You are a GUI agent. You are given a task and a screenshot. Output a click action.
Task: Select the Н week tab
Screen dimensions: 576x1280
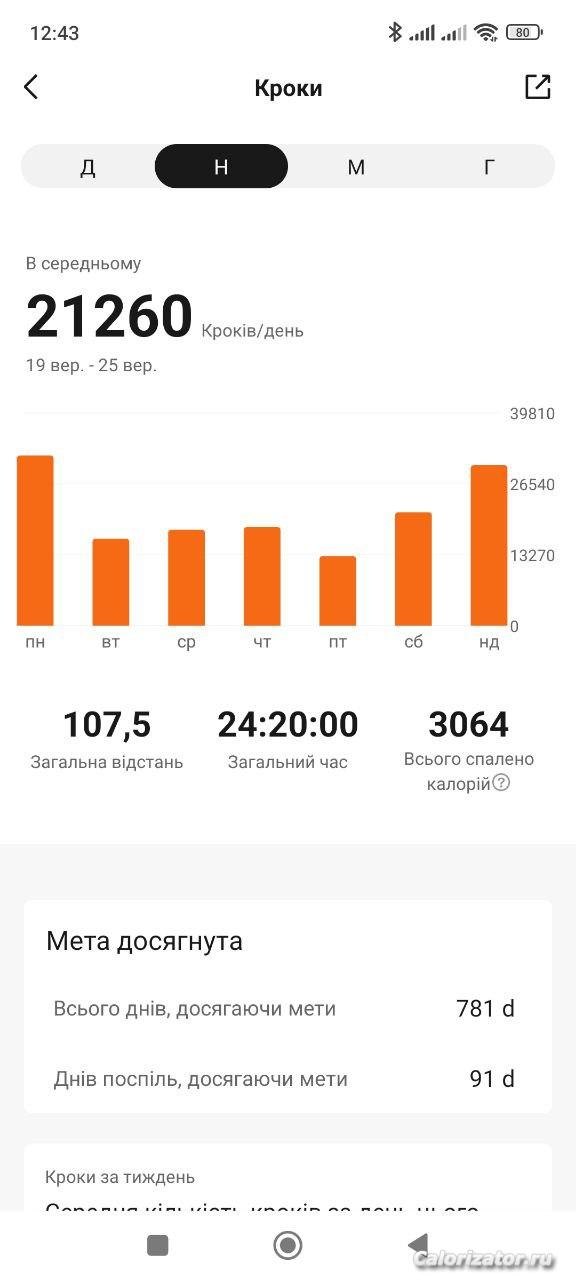221,166
